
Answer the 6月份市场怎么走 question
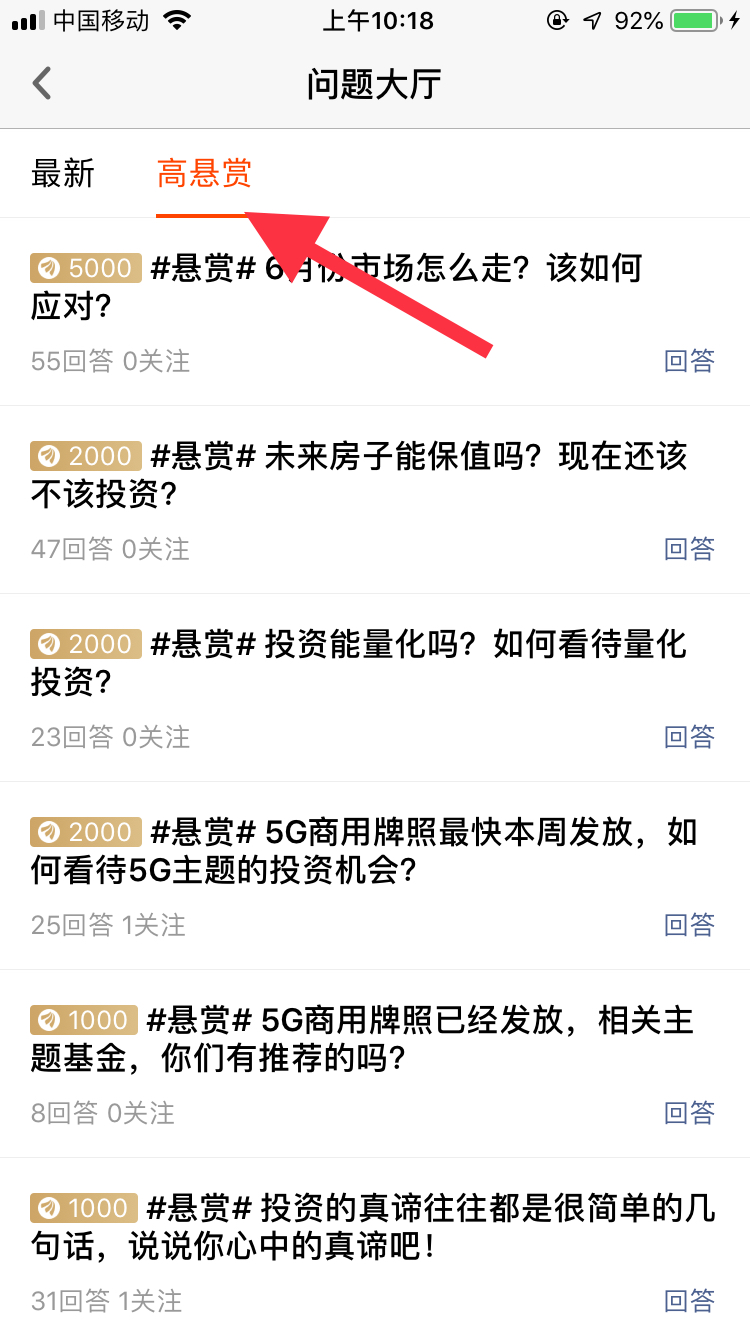point(689,361)
